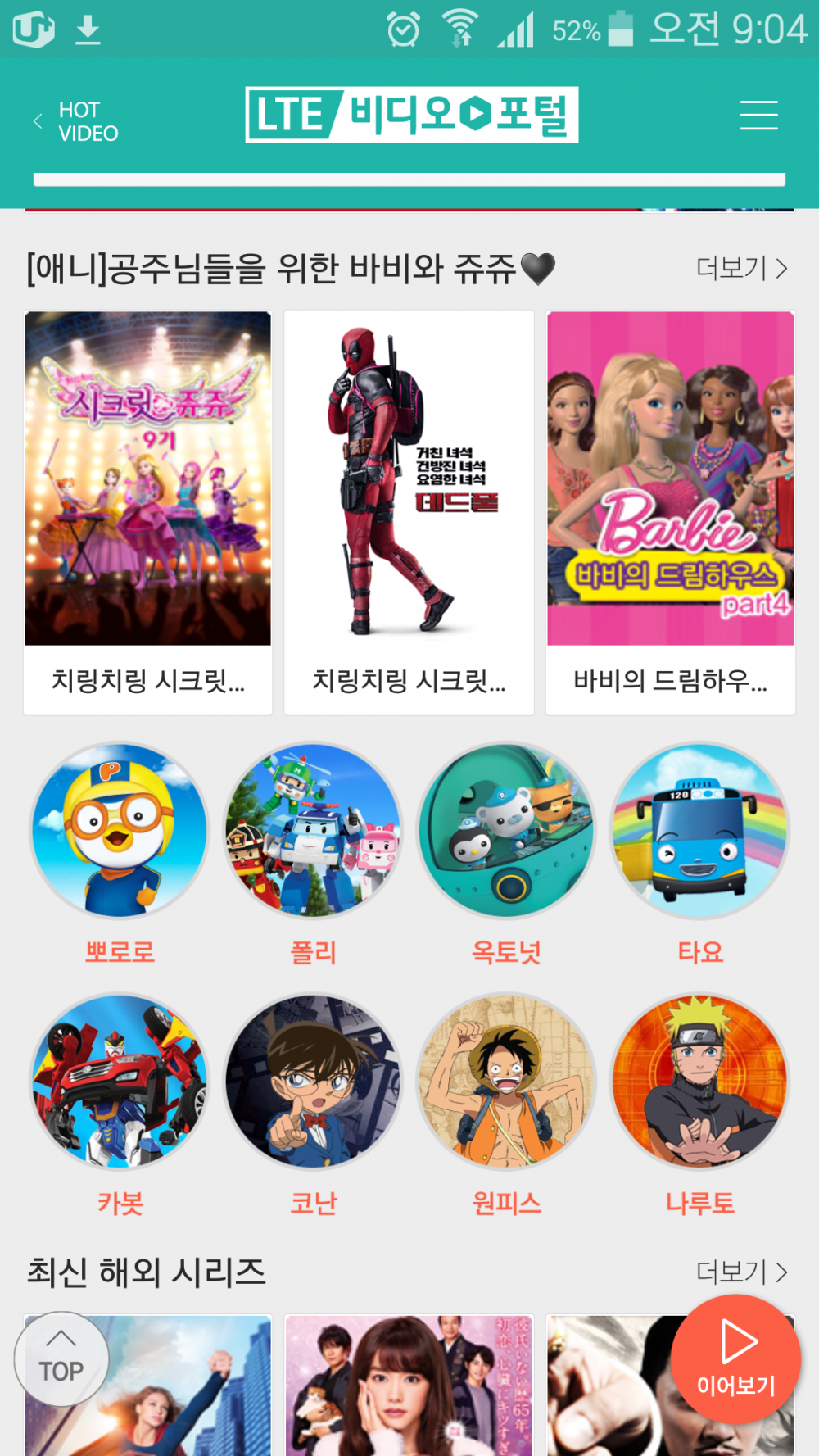Open the 원피스 character category

click(x=506, y=1082)
